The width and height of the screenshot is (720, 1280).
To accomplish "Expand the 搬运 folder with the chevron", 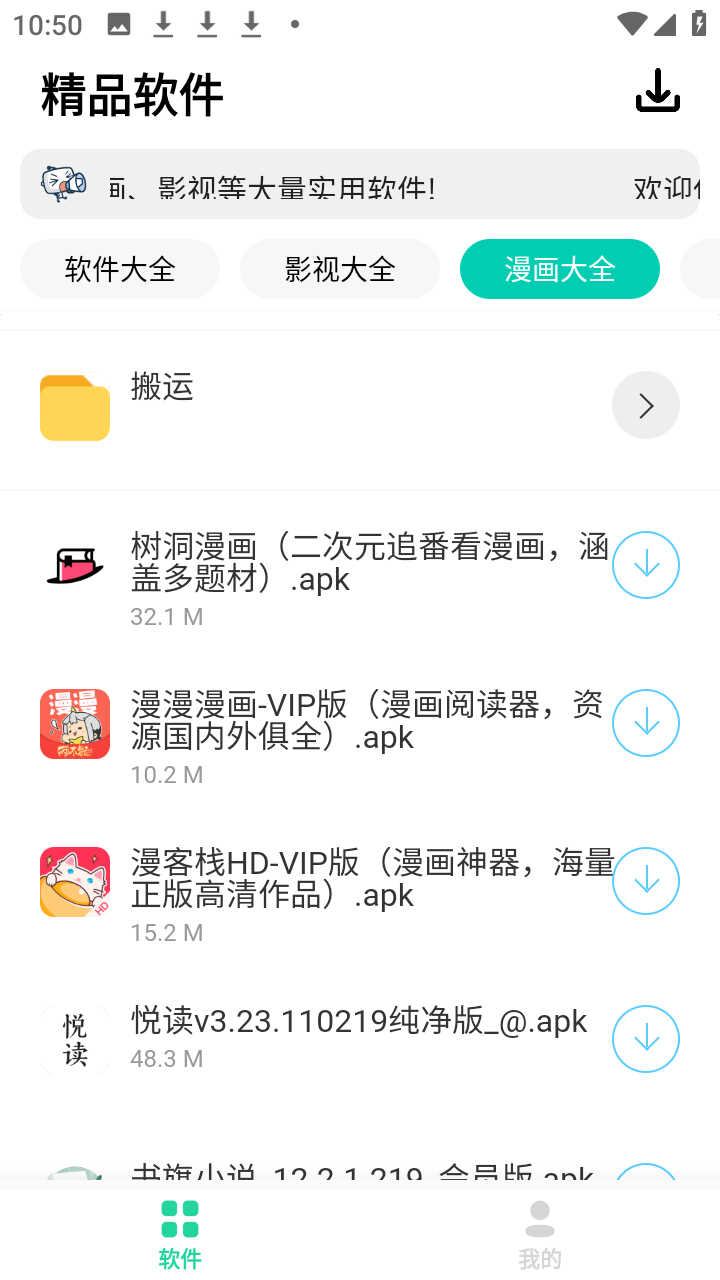I will [x=645, y=406].
